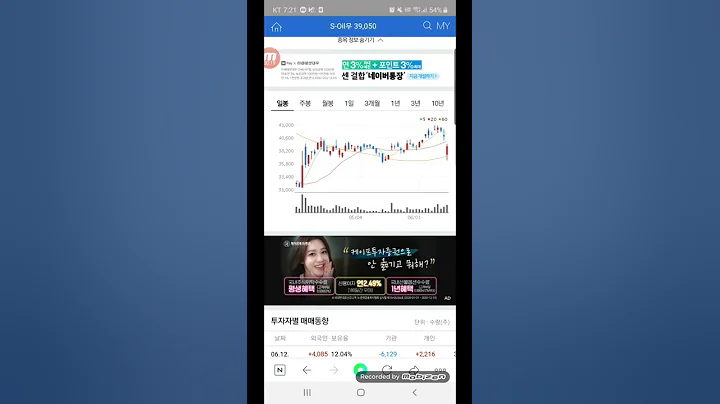
Task: Show the 1일 chart
Action: 349,103
